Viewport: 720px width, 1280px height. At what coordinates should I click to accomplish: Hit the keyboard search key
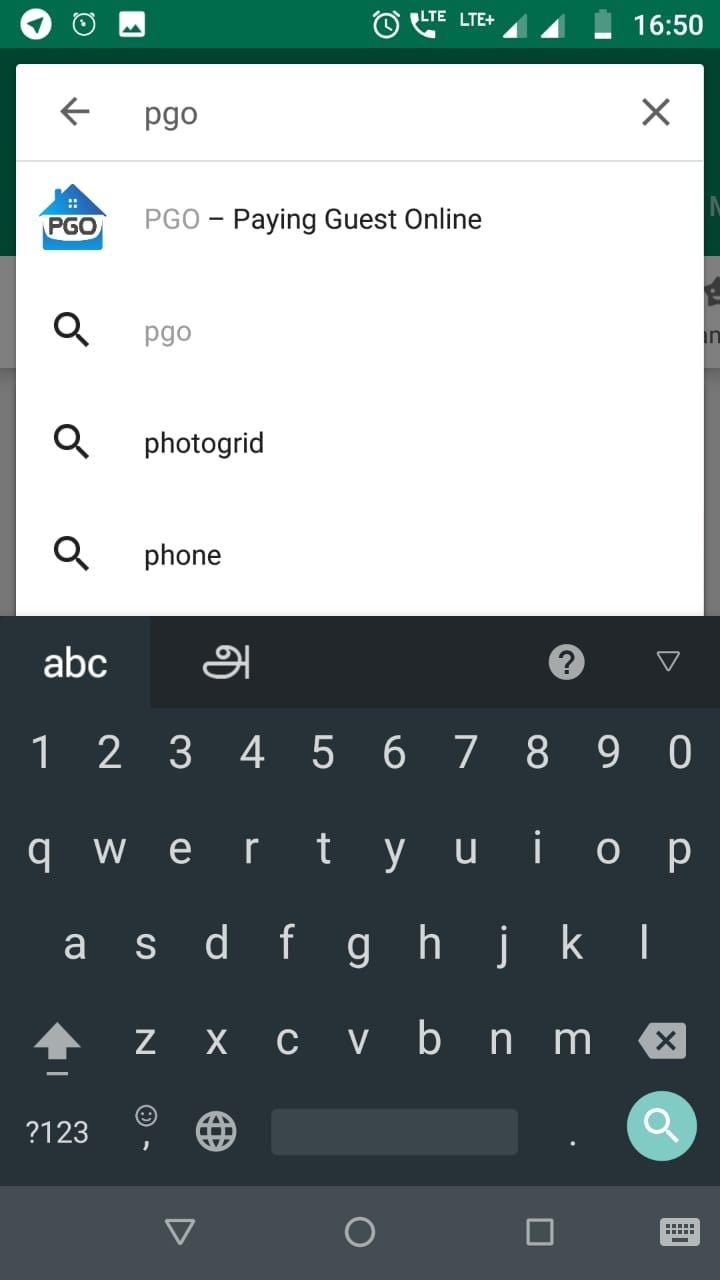662,1125
